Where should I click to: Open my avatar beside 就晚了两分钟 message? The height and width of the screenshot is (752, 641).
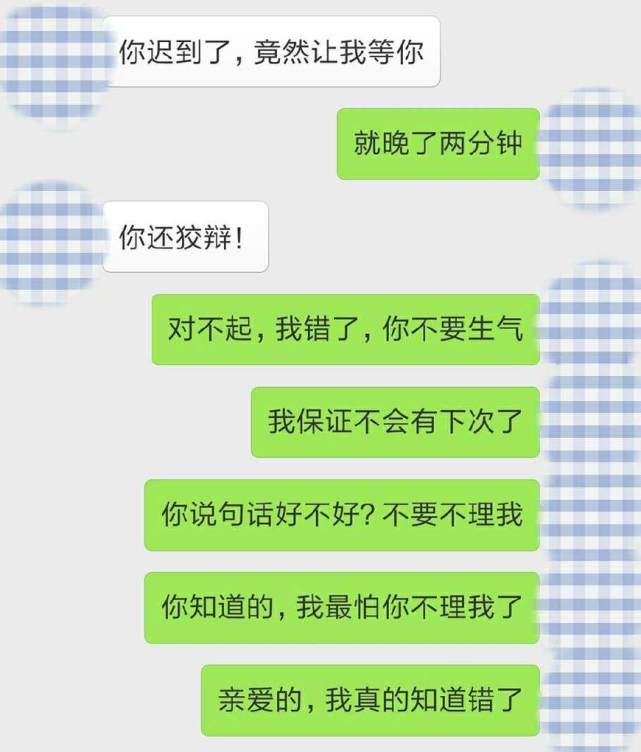[x=594, y=149]
